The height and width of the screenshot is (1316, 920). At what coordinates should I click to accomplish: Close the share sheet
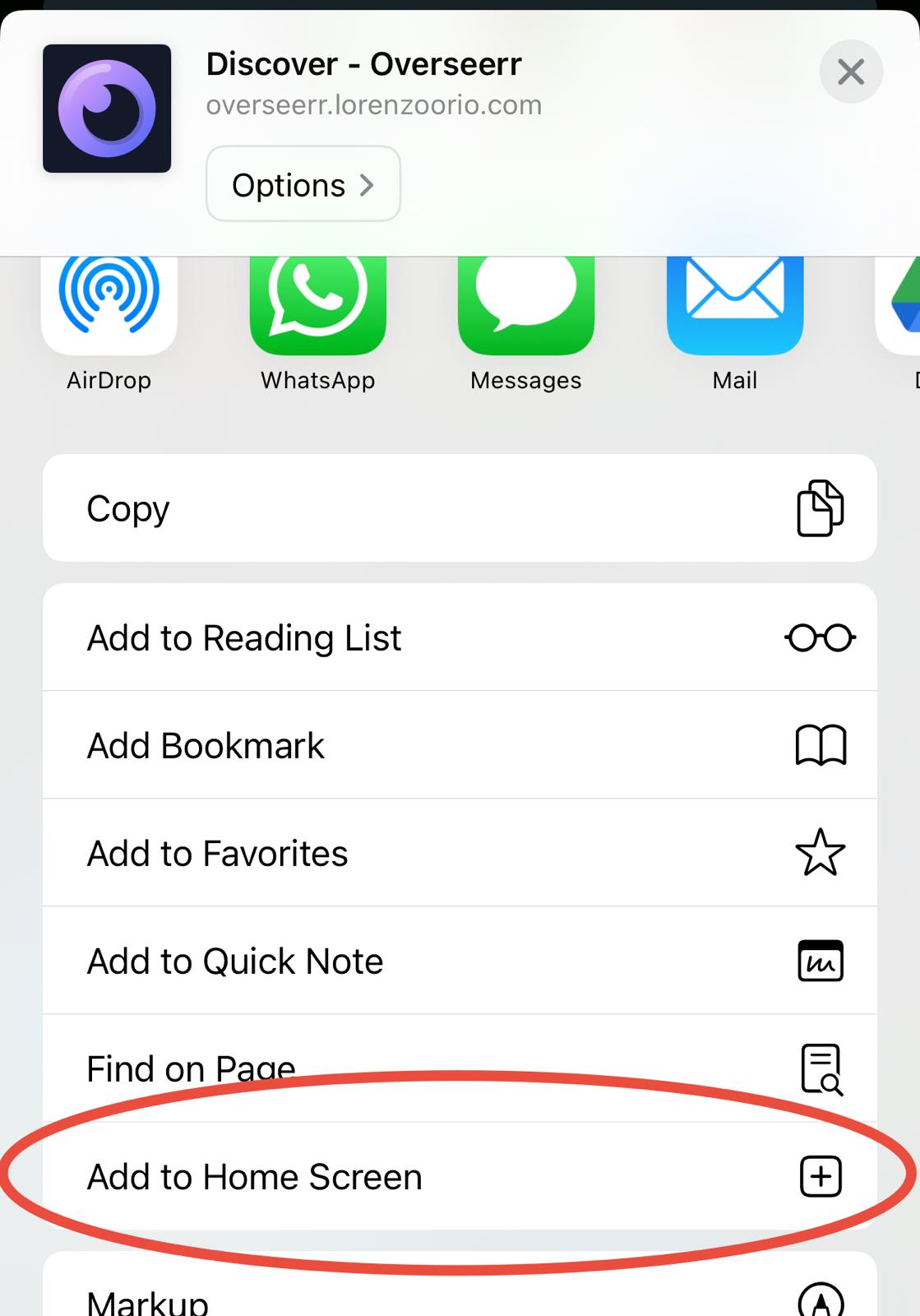(851, 72)
